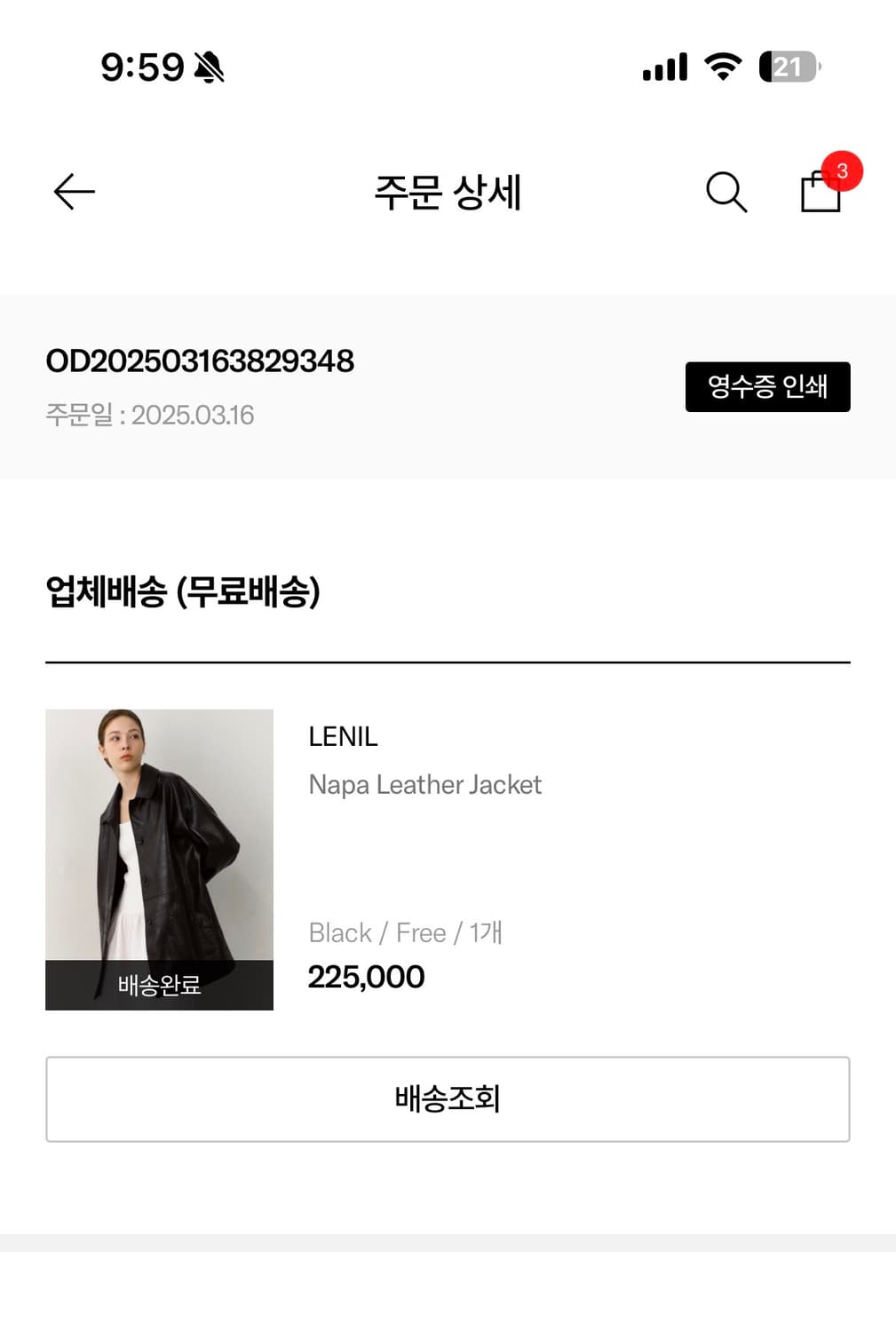This screenshot has width=896, height=1332.
Task: Select the Black / Free / 1개 option text
Action: (x=405, y=932)
